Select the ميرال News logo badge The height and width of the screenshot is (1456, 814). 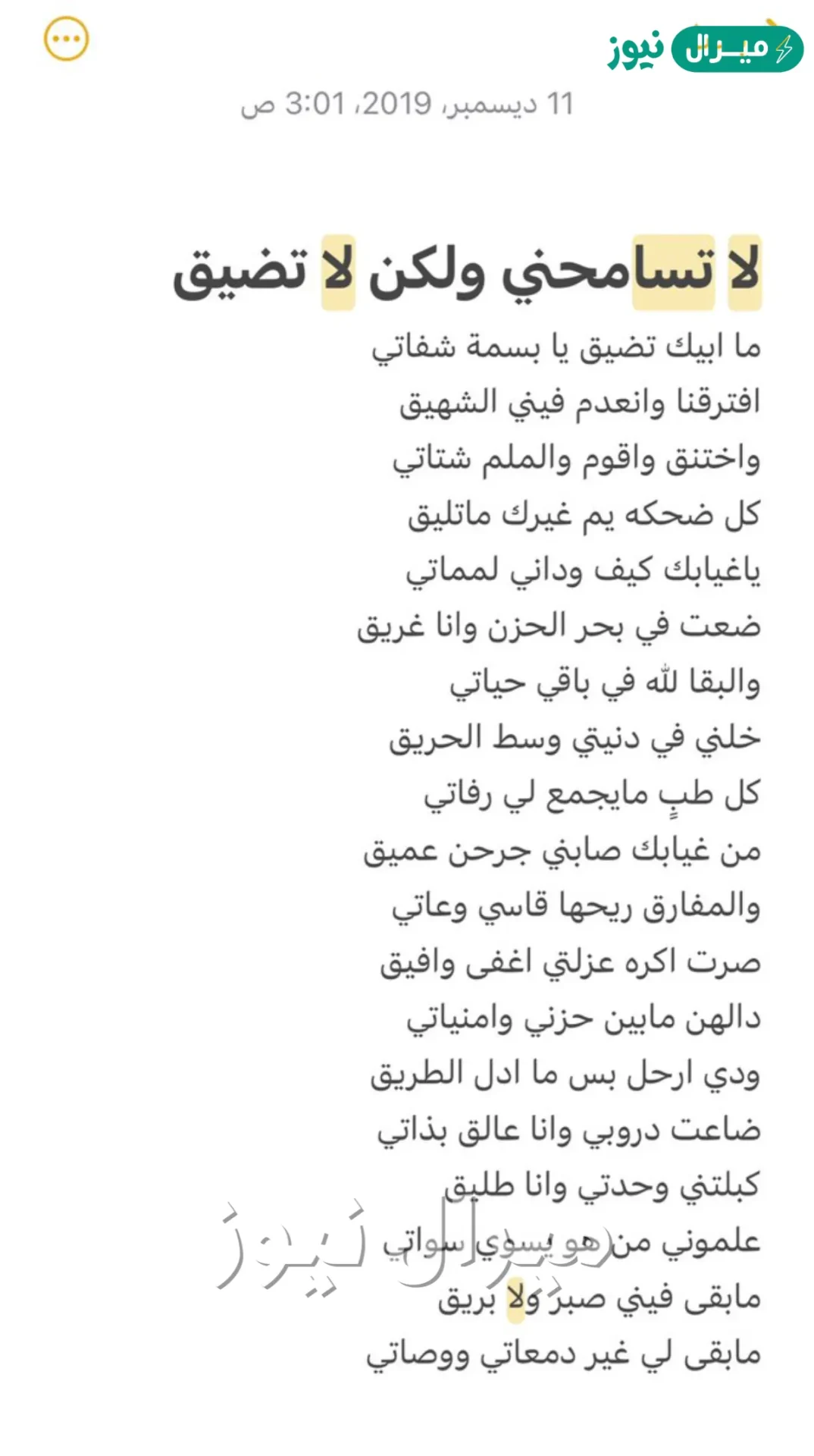pyautogui.click(x=739, y=48)
